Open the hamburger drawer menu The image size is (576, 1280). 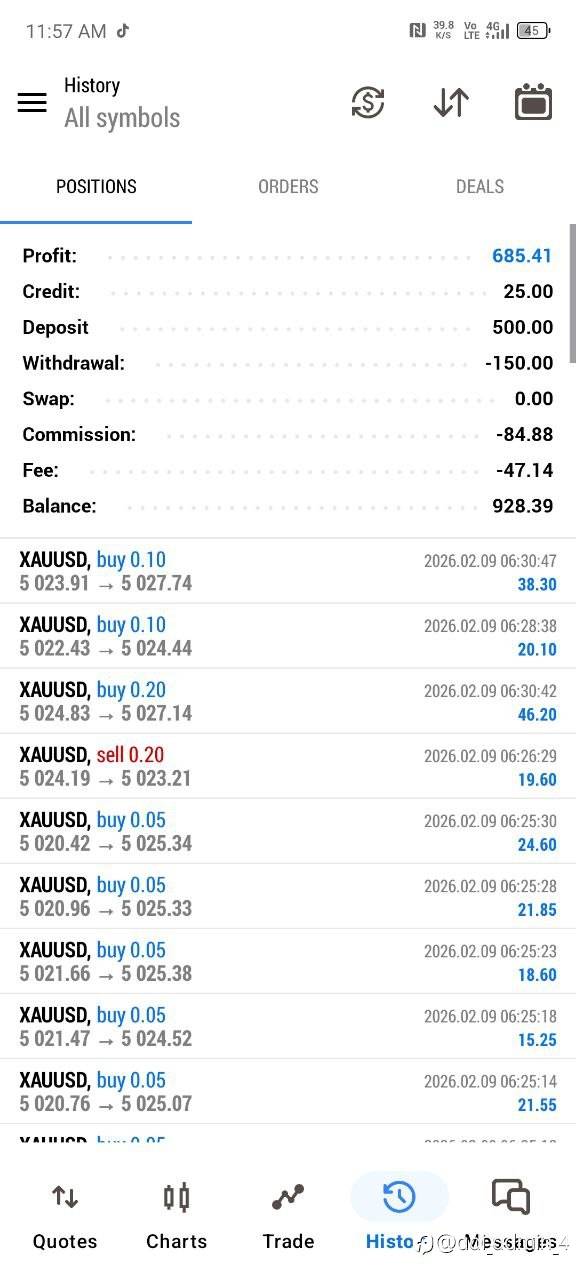click(x=32, y=102)
